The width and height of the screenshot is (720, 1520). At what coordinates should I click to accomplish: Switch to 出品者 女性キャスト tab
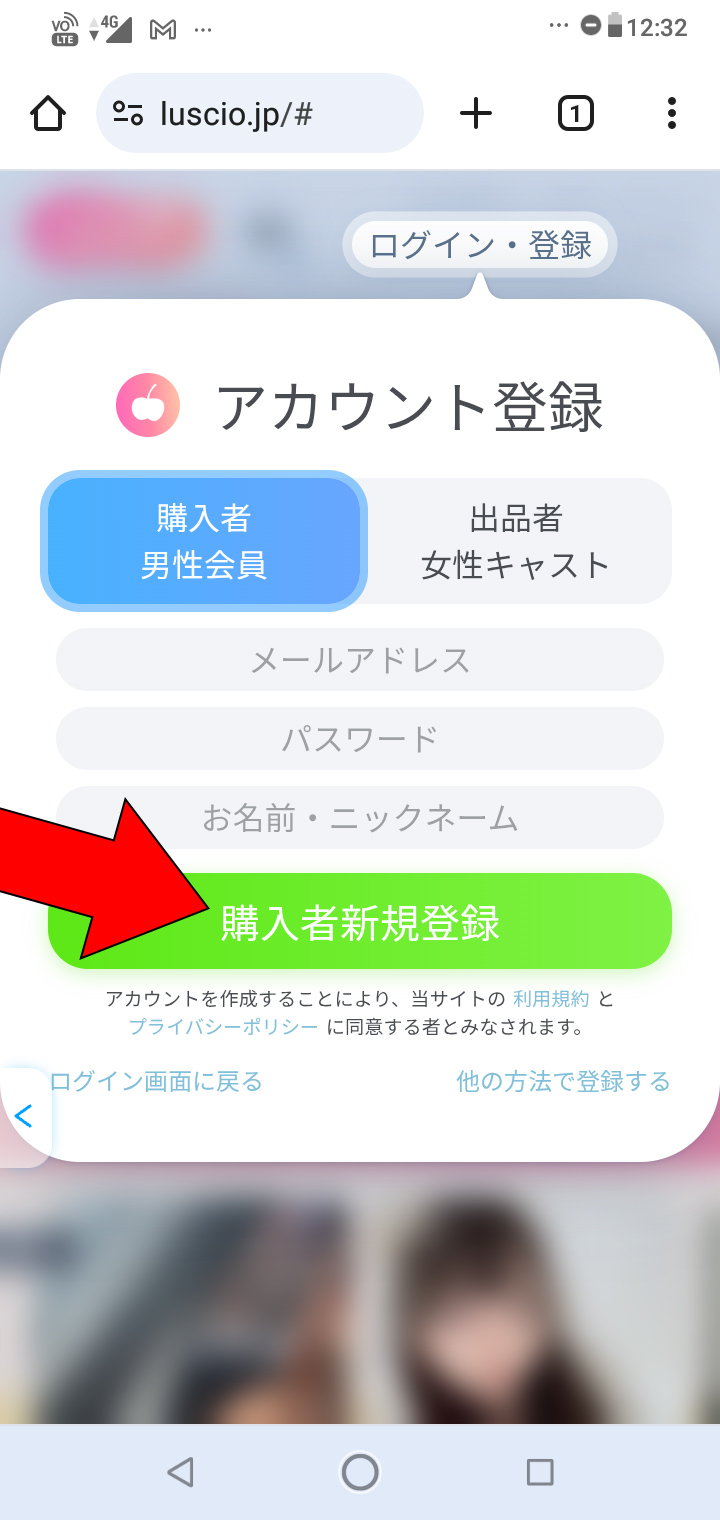[515, 541]
